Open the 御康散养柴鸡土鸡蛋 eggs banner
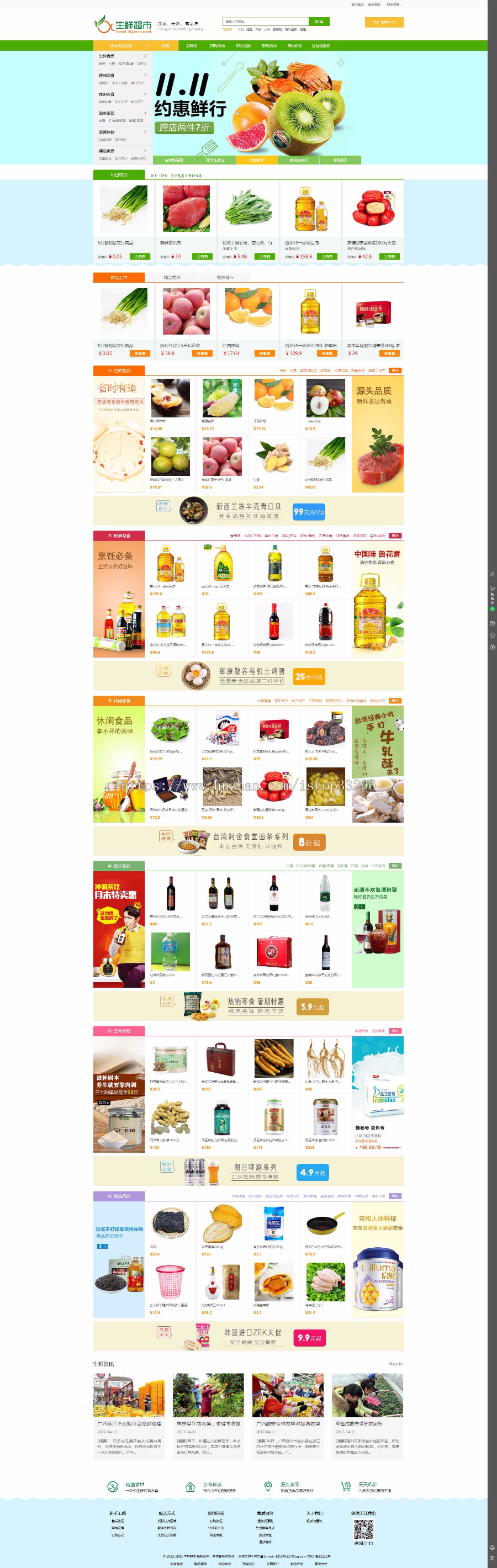 248,676
